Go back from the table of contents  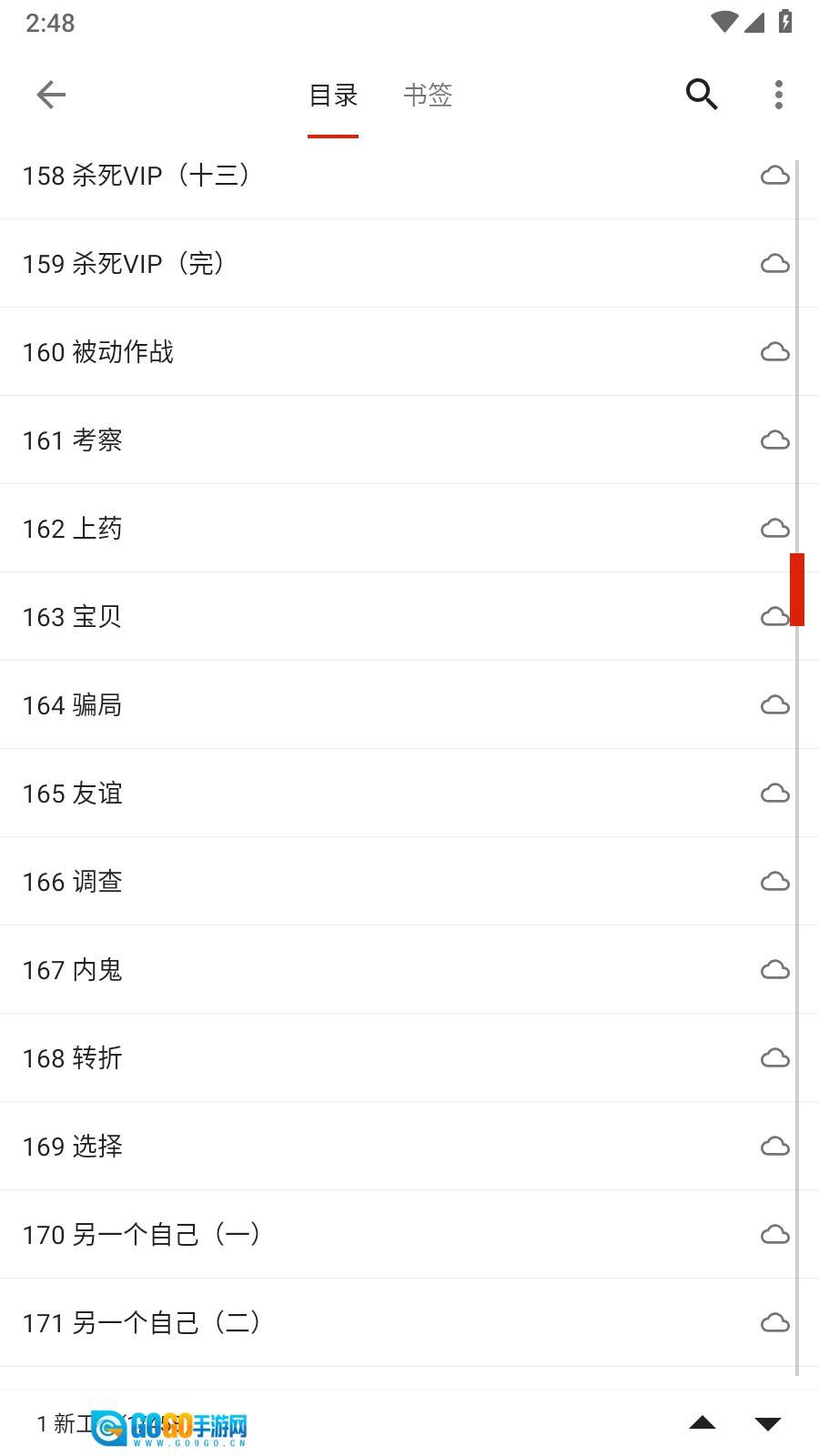pos(51,95)
